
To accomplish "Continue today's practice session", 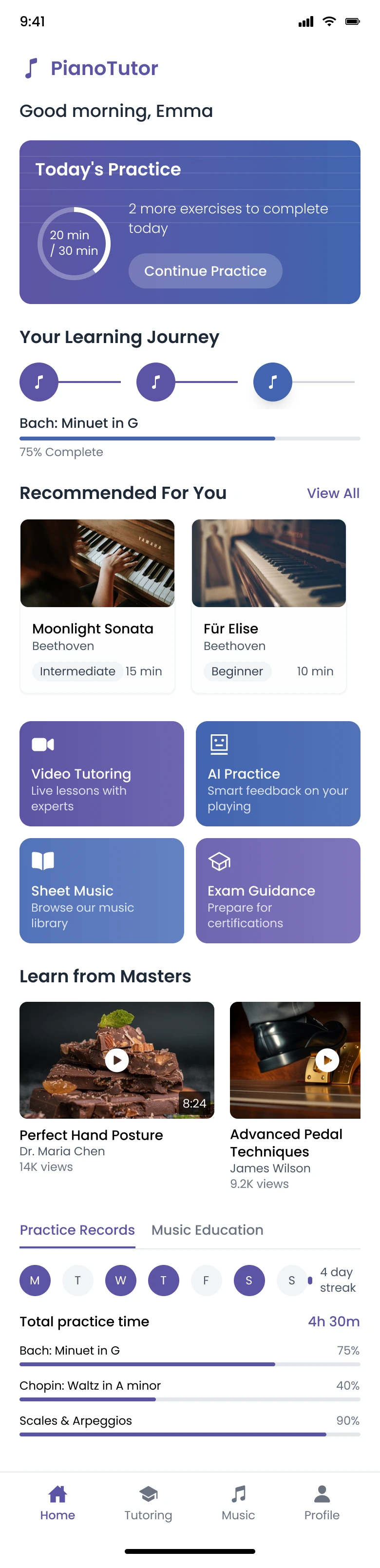I will (x=205, y=271).
